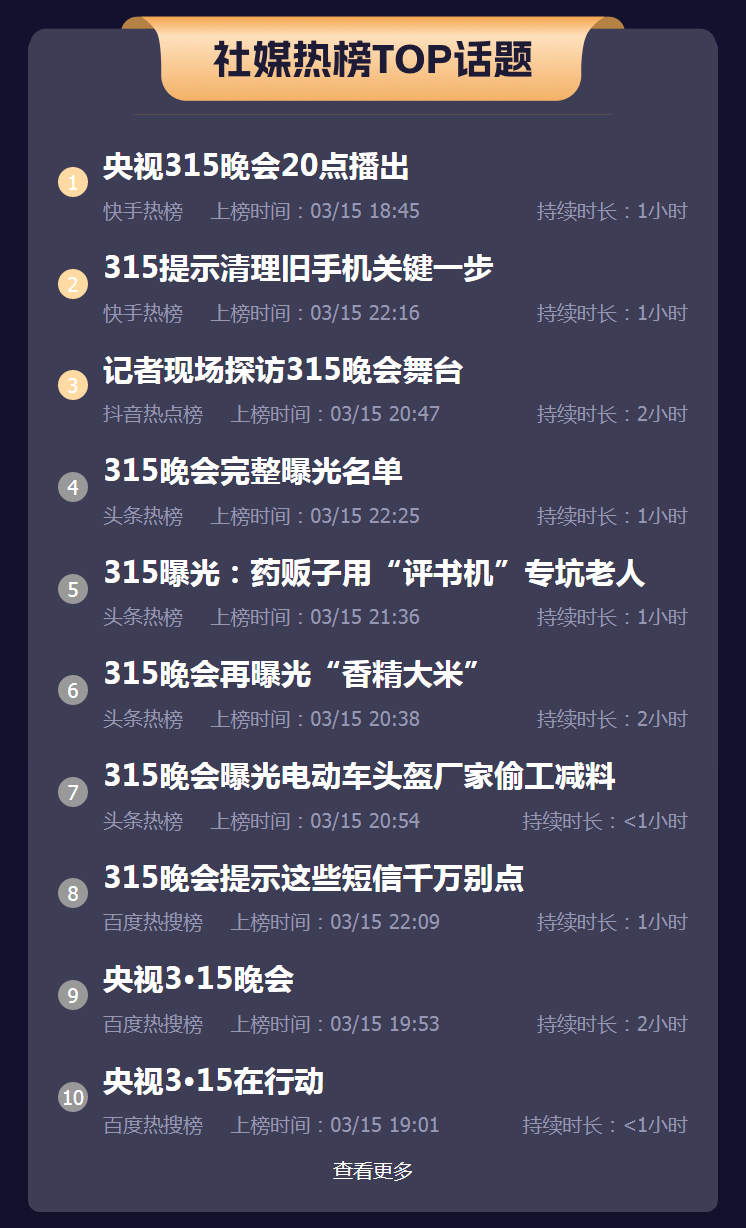Open topic 315晚会提示这些短信千万别点
746x1228 pixels.
point(314,878)
